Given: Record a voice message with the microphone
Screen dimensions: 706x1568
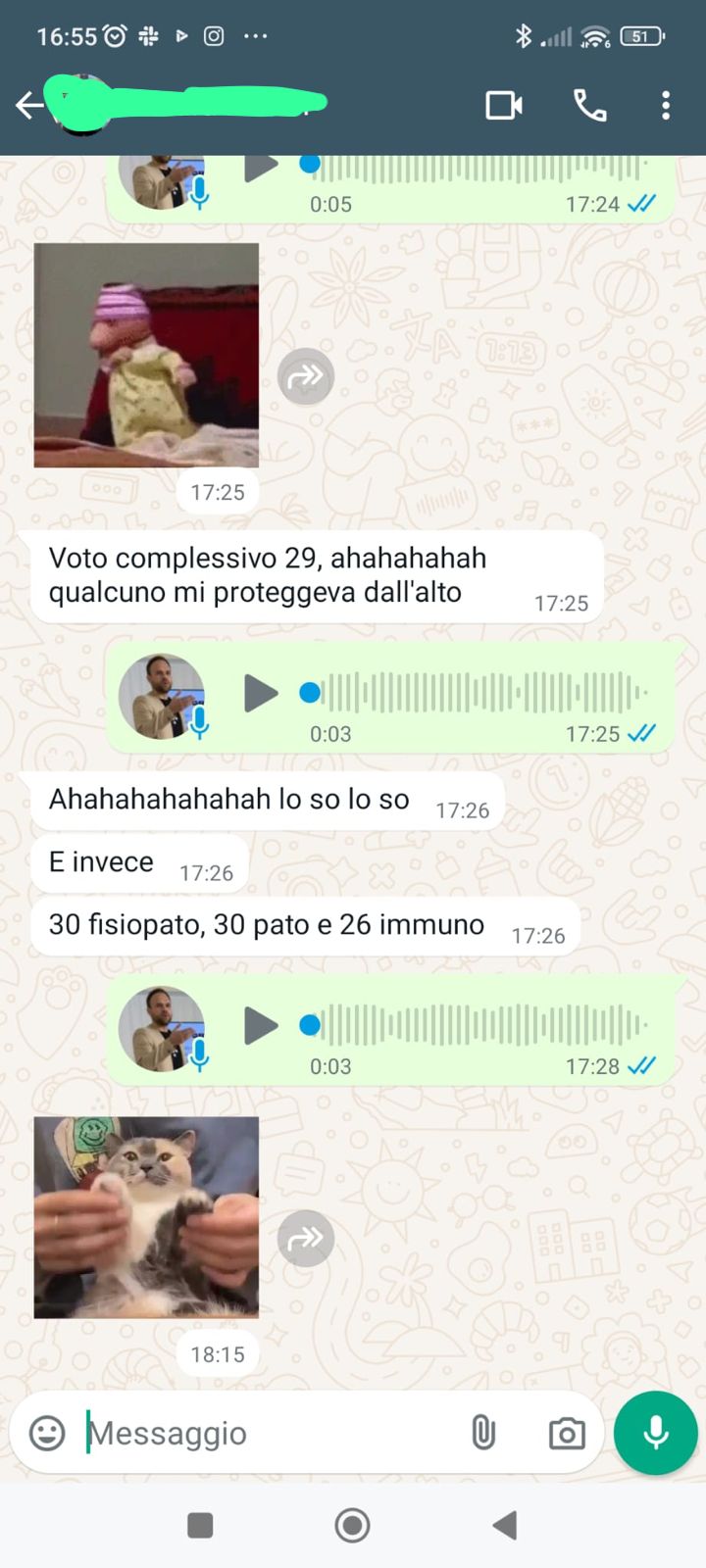Looking at the screenshot, I should tap(655, 1433).
